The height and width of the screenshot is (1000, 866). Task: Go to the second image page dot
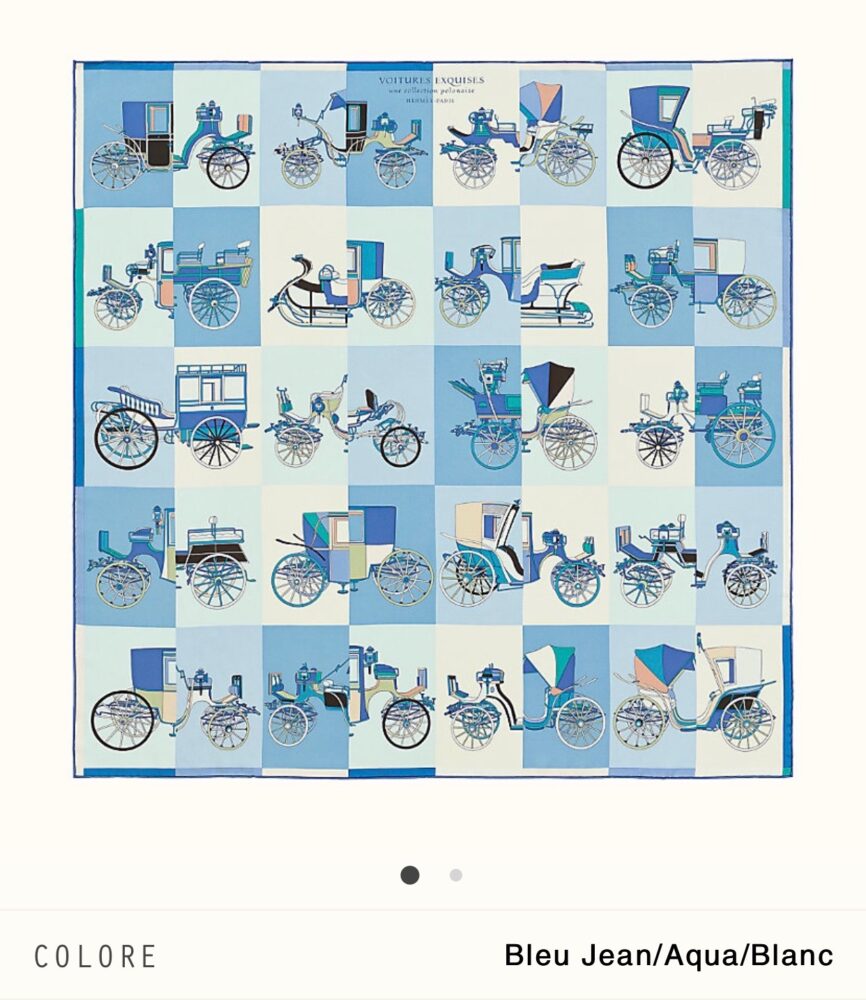click(456, 875)
